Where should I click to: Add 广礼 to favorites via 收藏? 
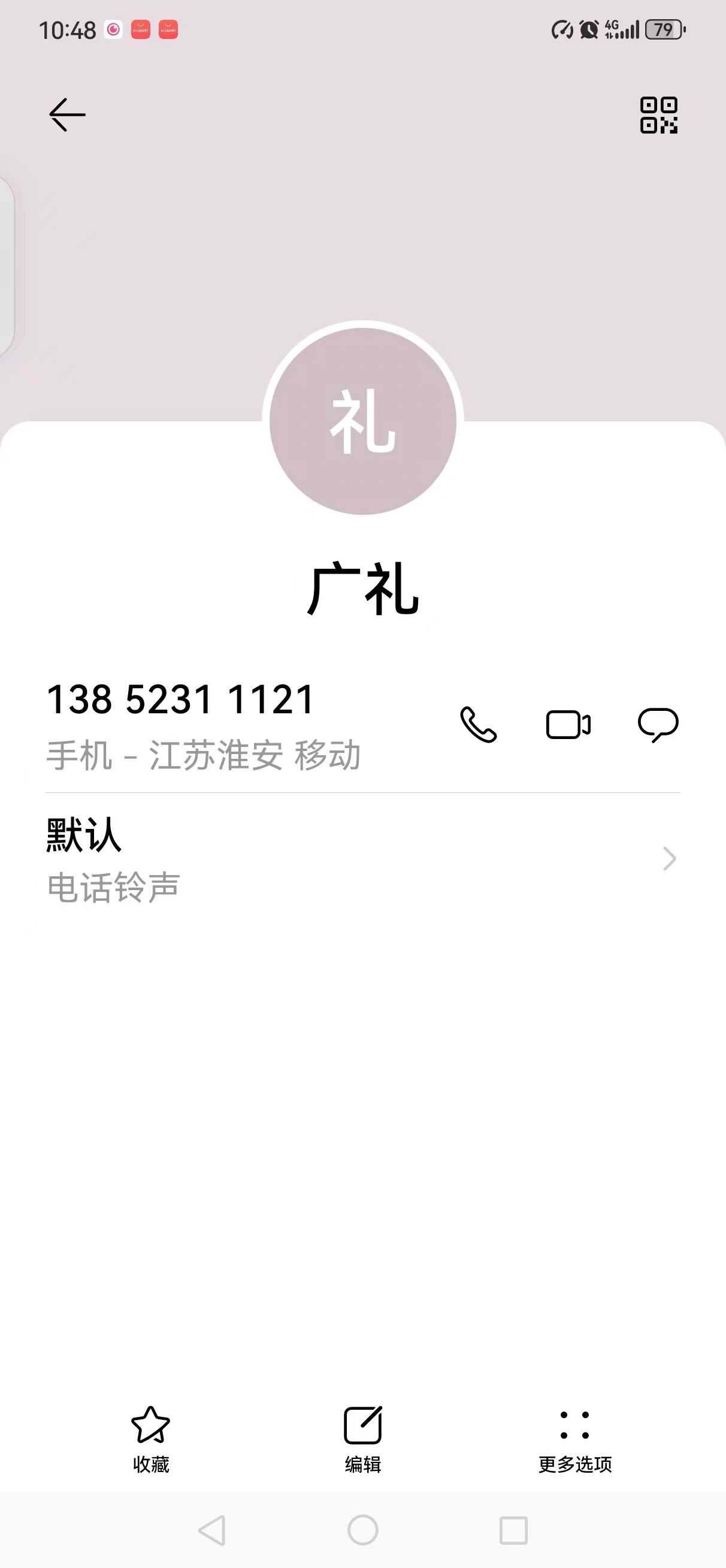[150, 1439]
